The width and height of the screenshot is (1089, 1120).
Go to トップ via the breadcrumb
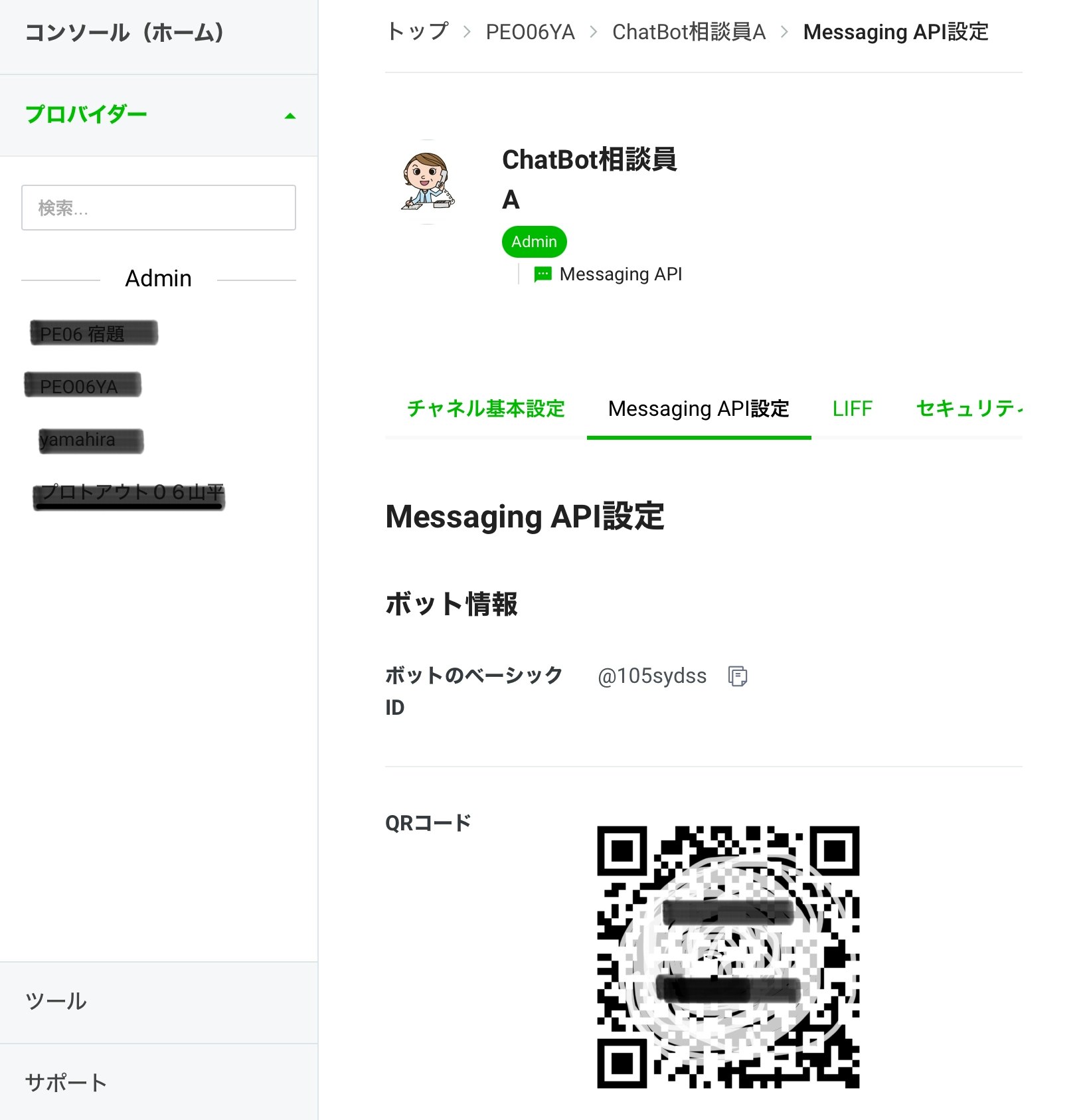click(418, 32)
